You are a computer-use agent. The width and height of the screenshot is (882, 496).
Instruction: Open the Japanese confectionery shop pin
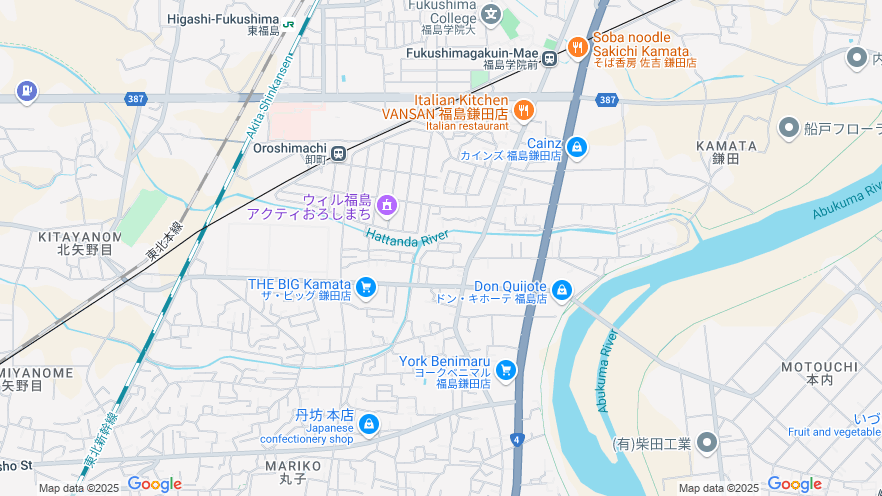[369, 425]
